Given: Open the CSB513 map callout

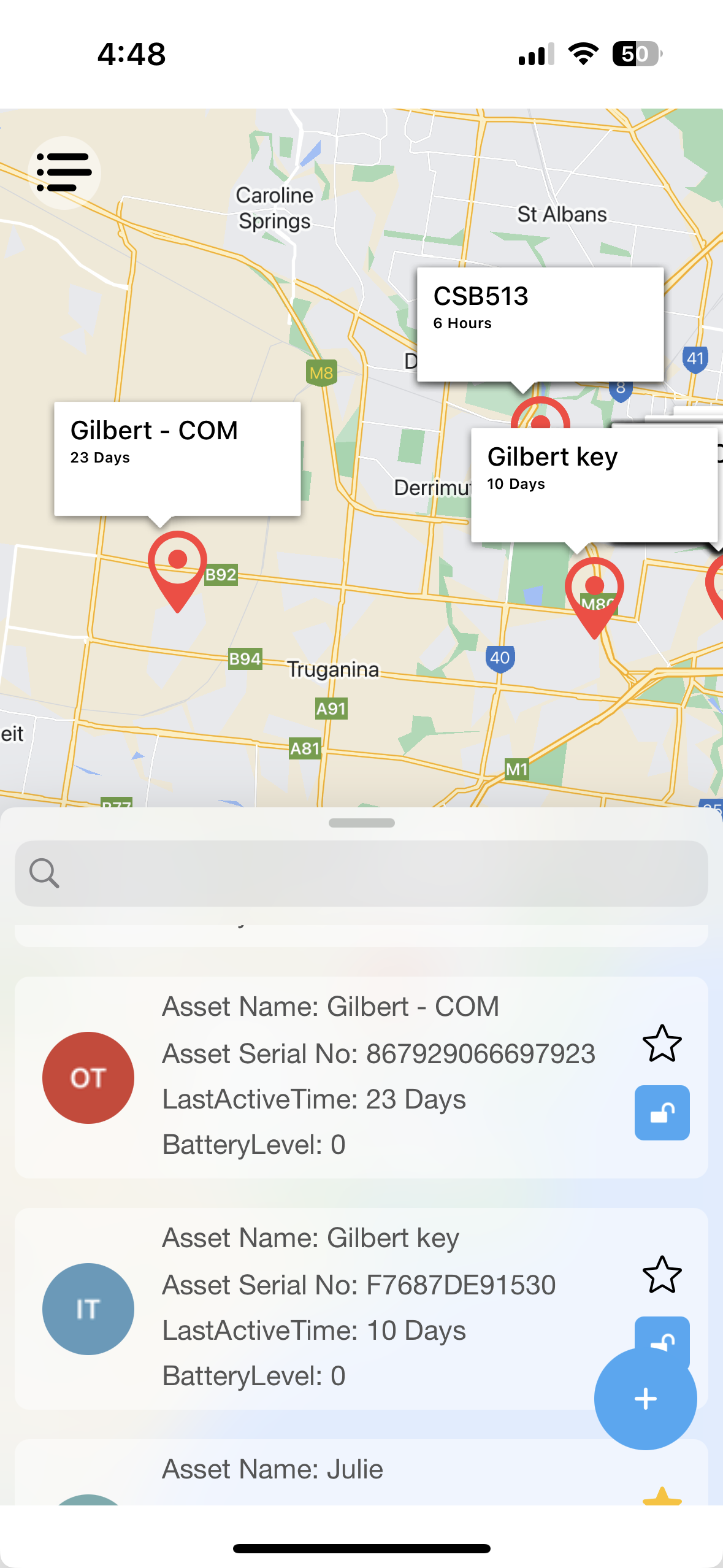Looking at the screenshot, I should point(540,324).
